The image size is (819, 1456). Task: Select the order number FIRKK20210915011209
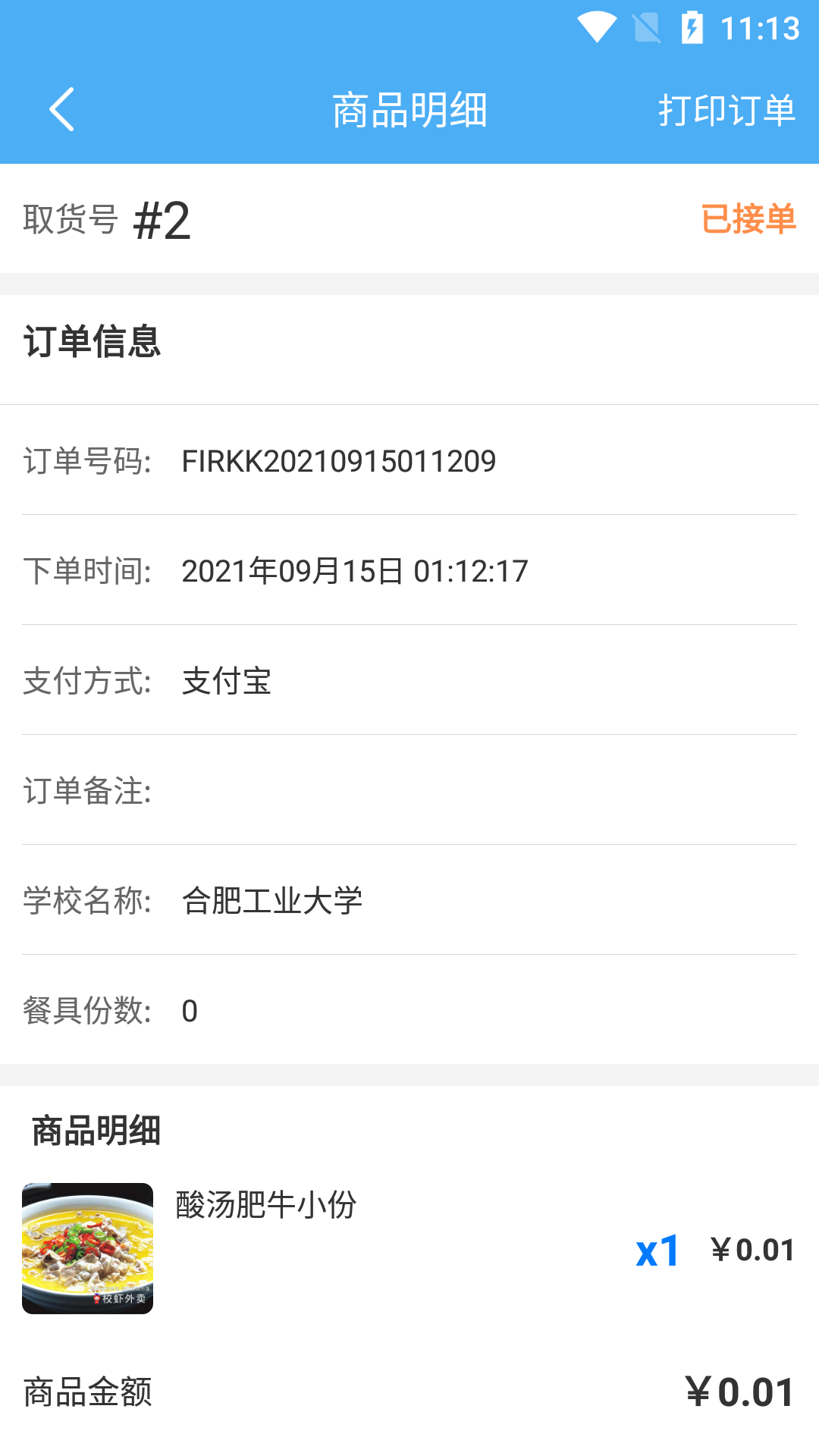point(338,460)
